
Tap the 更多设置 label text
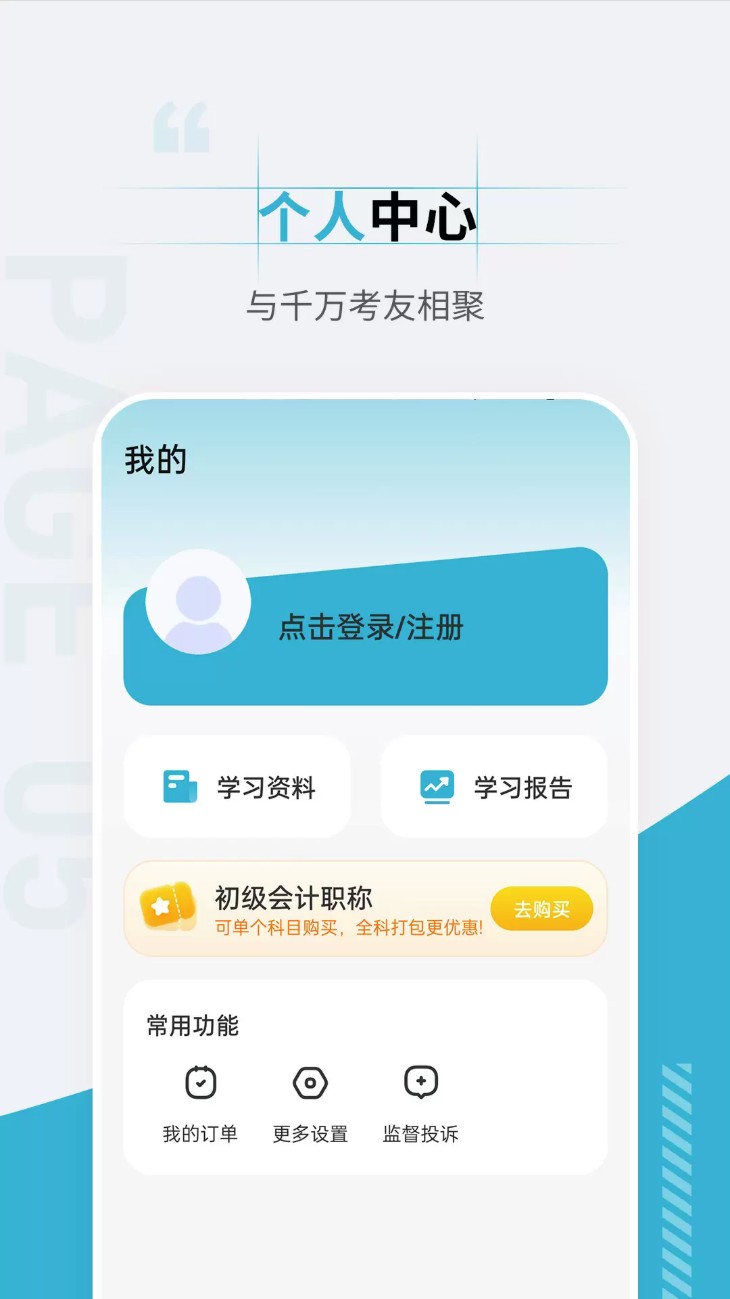[x=310, y=1135]
